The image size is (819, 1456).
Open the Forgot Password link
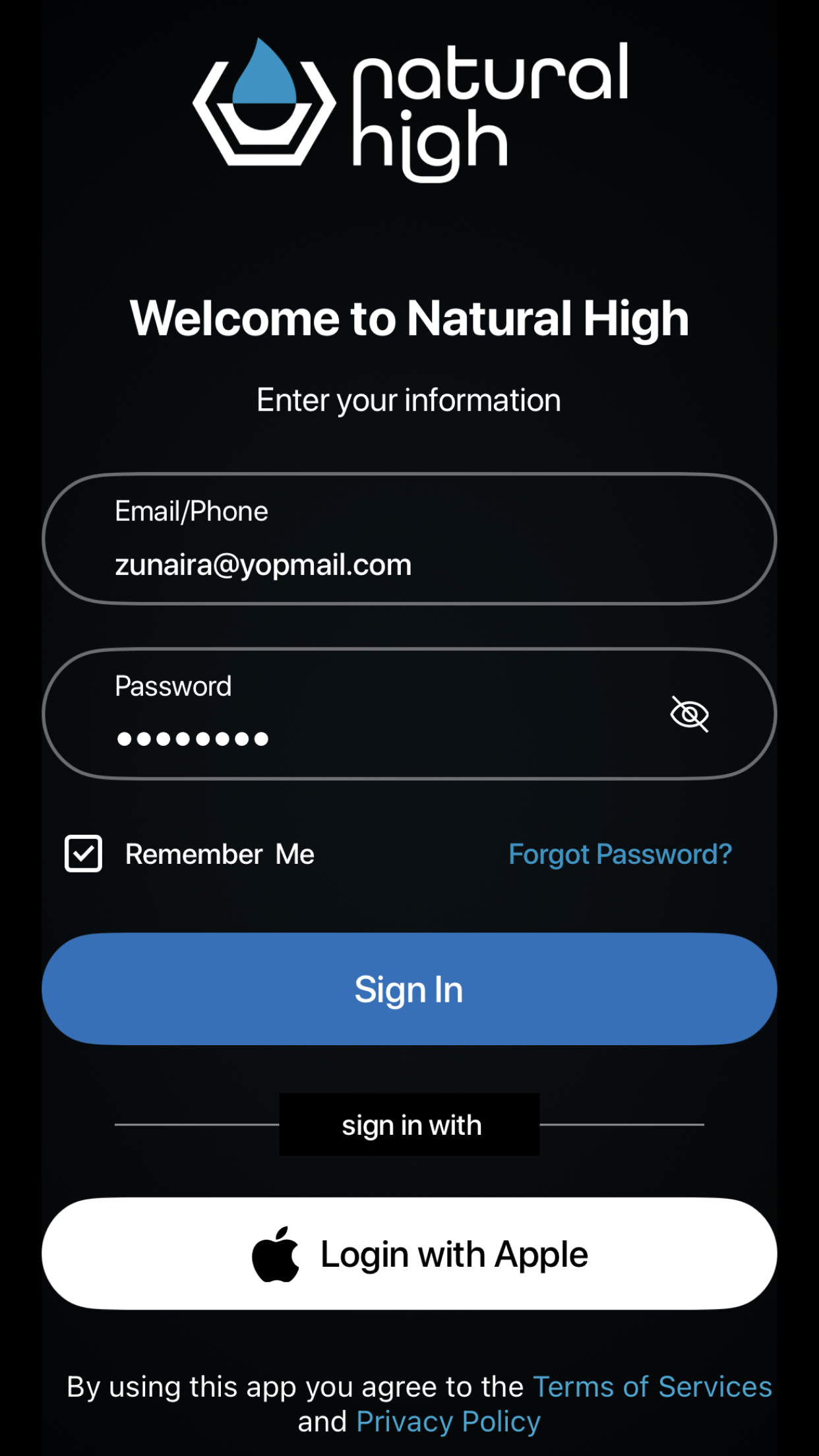click(620, 855)
